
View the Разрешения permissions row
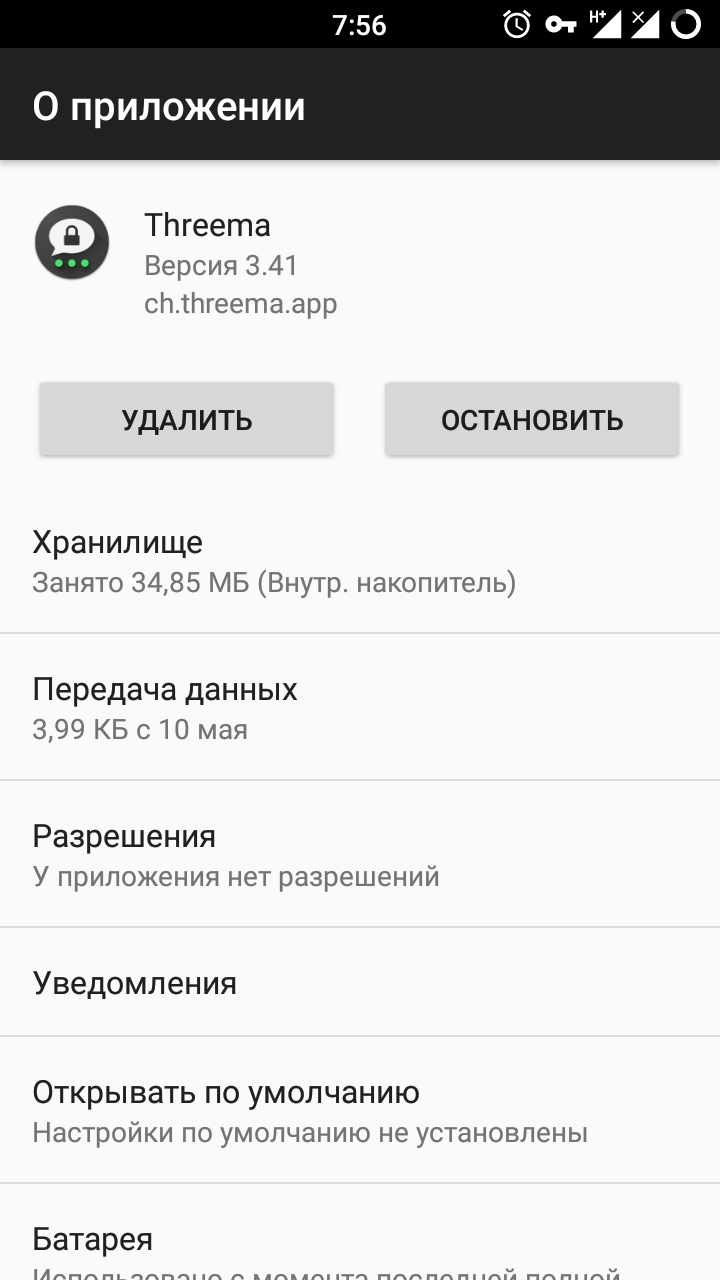click(360, 855)
